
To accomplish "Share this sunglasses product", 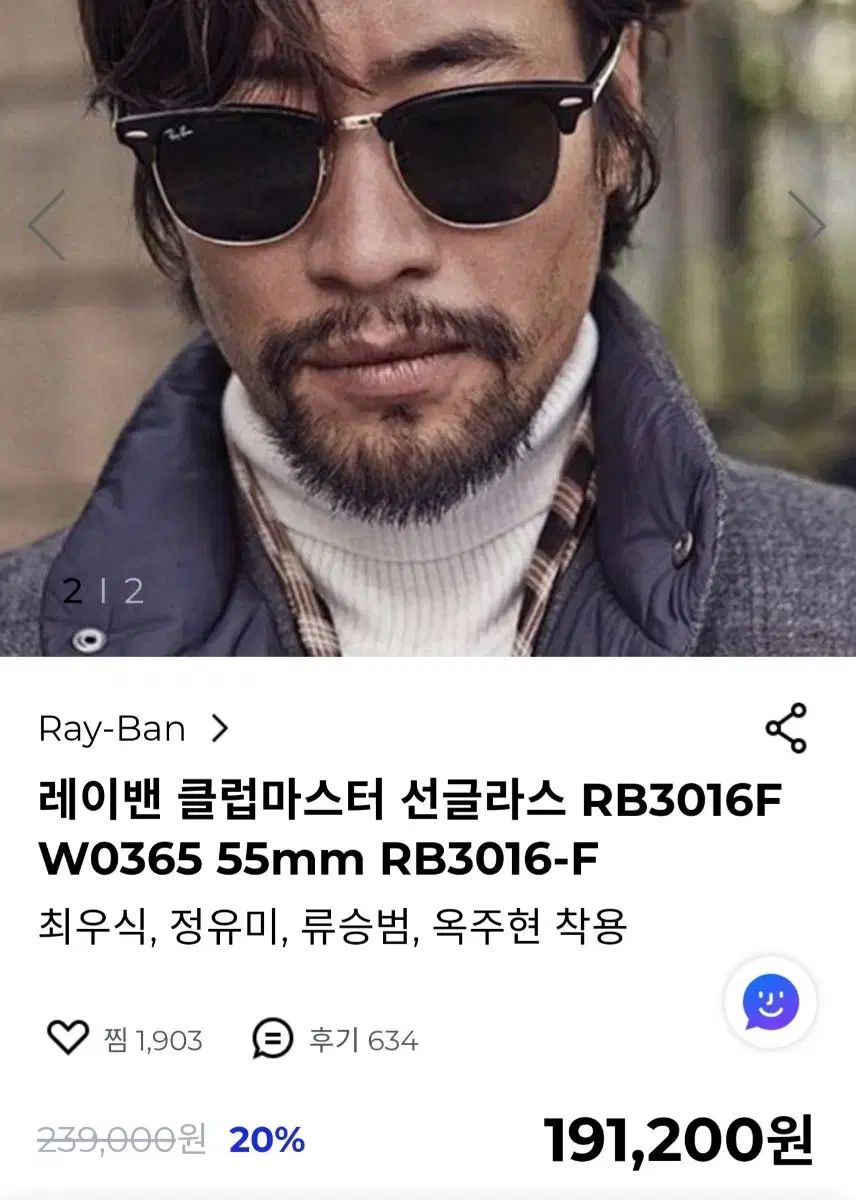I will point(786,728).
